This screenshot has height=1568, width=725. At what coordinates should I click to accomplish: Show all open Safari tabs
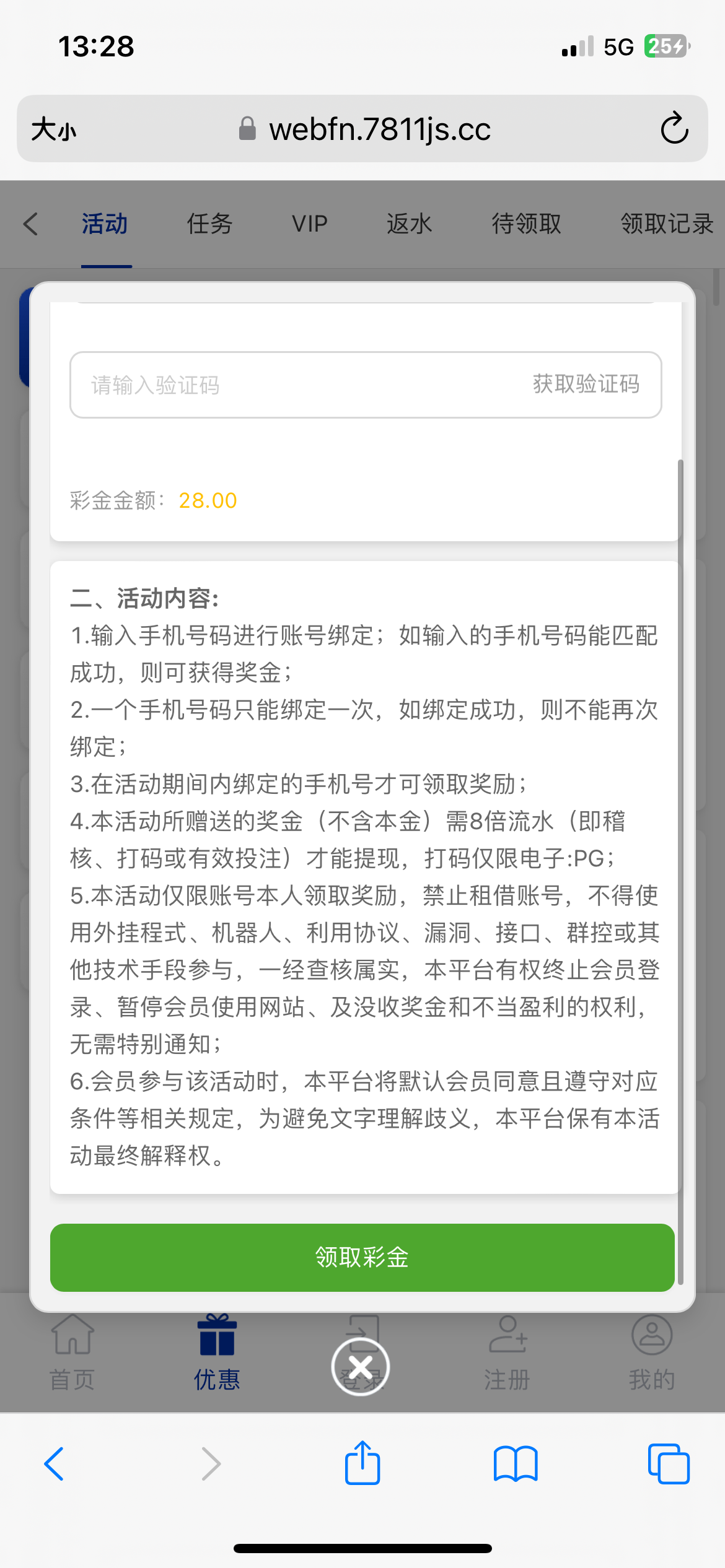[668, 1464]
